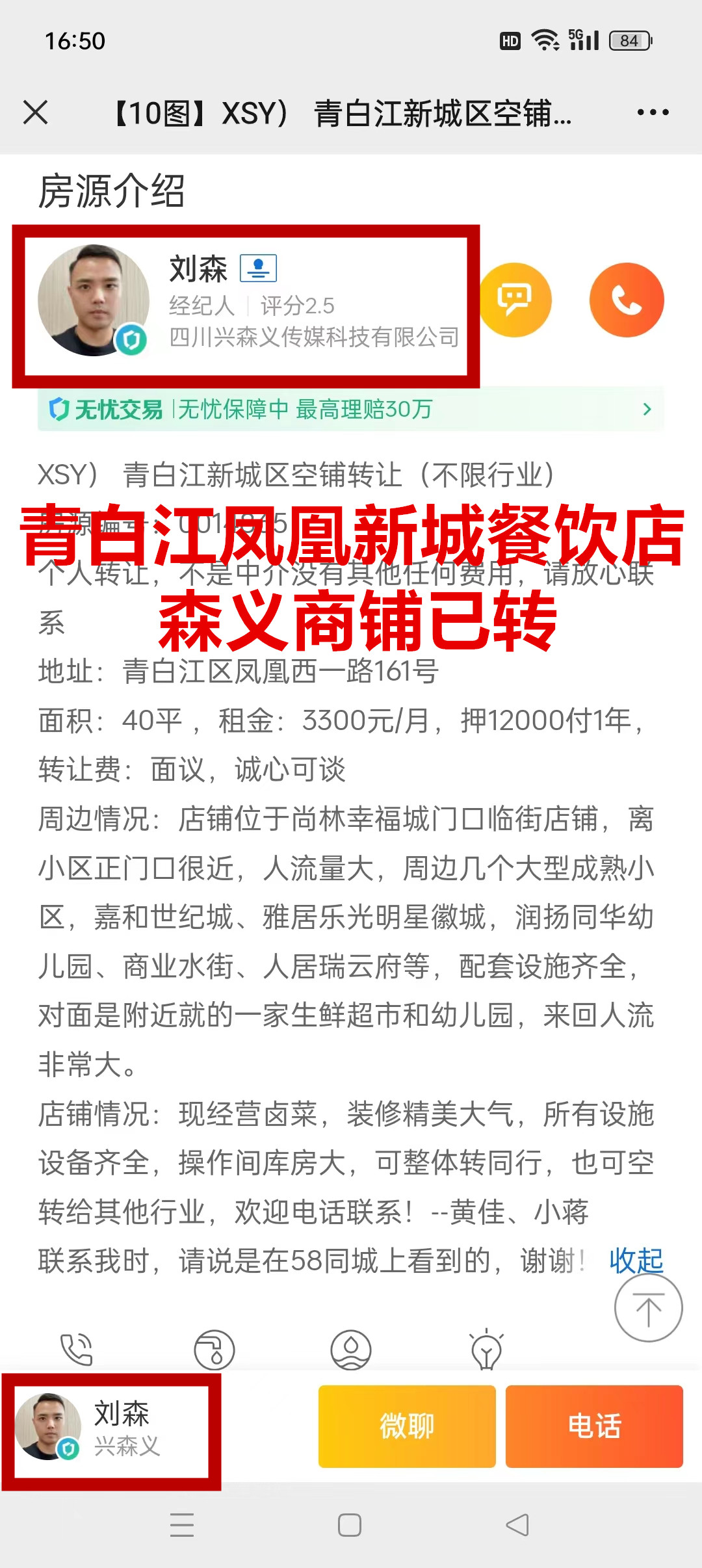Call the agent via orange phone icon
The height and width of the screenshot is (1568, 702).
[x=626, y=300]
